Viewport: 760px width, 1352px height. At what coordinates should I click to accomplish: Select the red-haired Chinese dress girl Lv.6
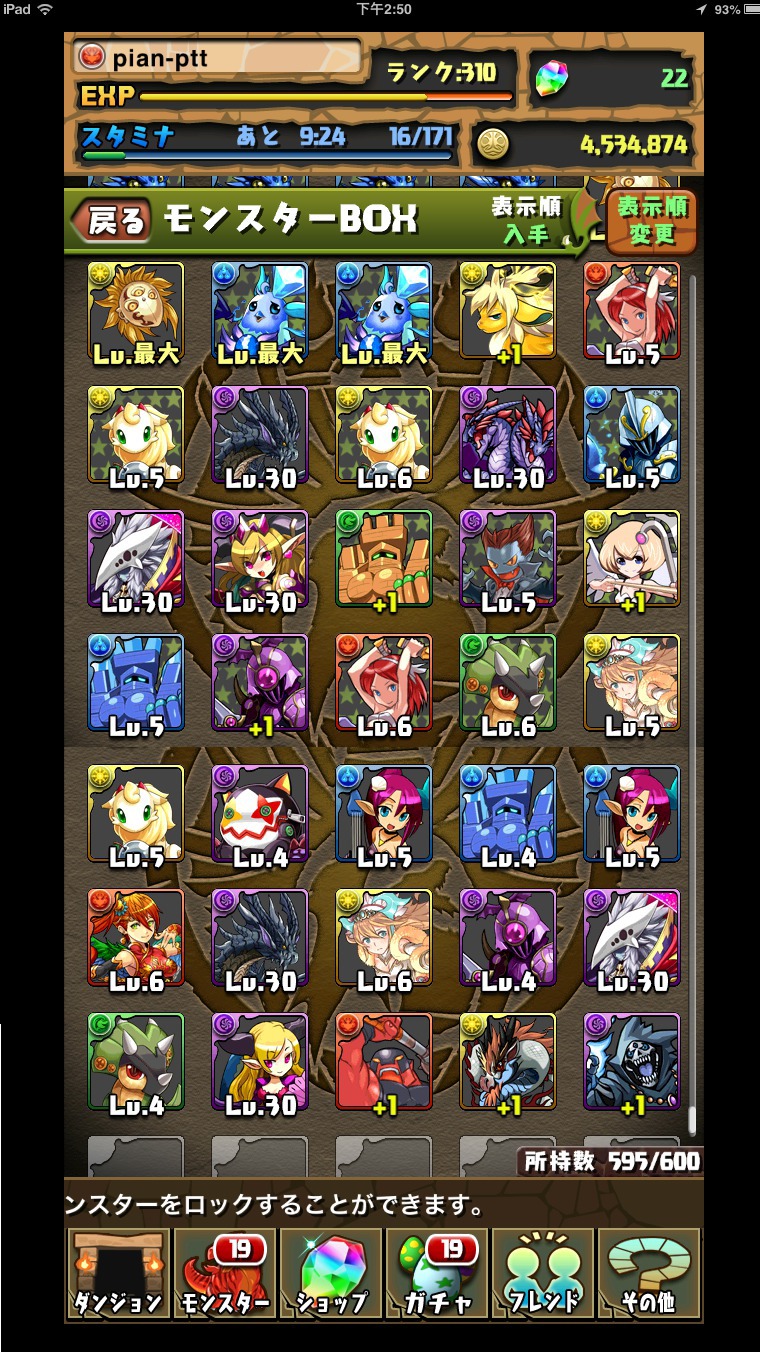click(x=136, y=939)
